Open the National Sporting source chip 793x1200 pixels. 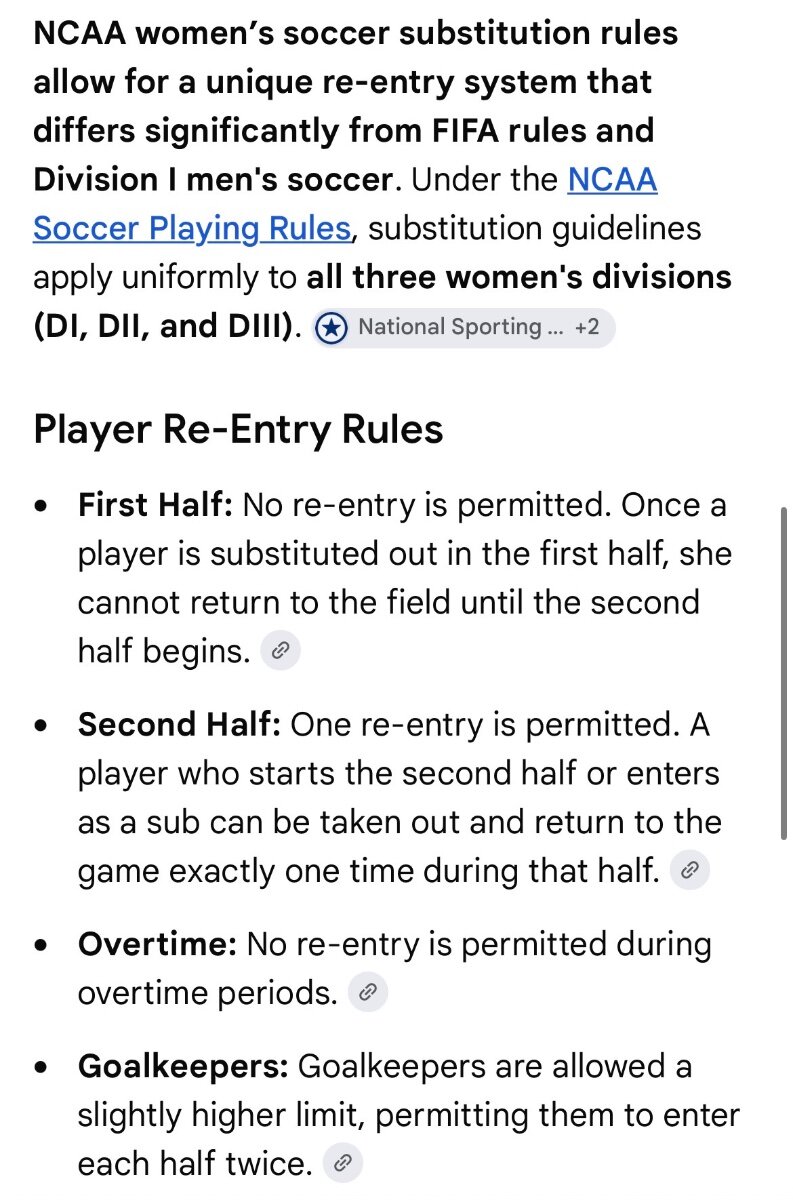pyautogui.click(x=463, y=327)
